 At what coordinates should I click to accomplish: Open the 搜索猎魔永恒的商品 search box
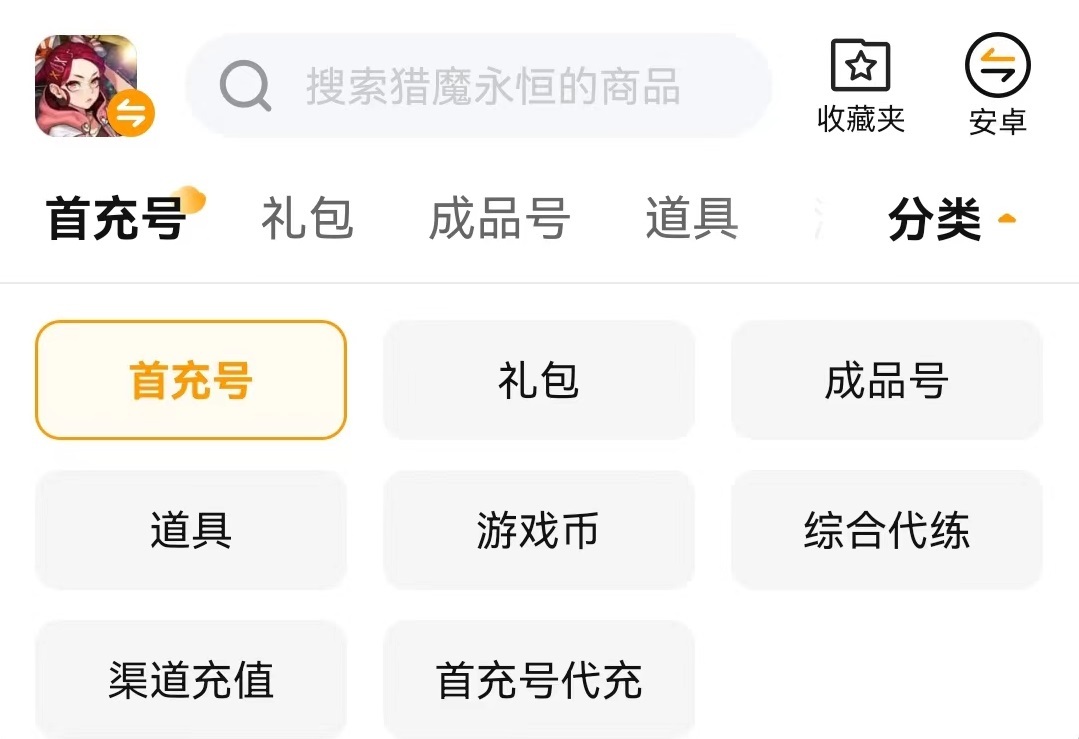coord(480,87)
